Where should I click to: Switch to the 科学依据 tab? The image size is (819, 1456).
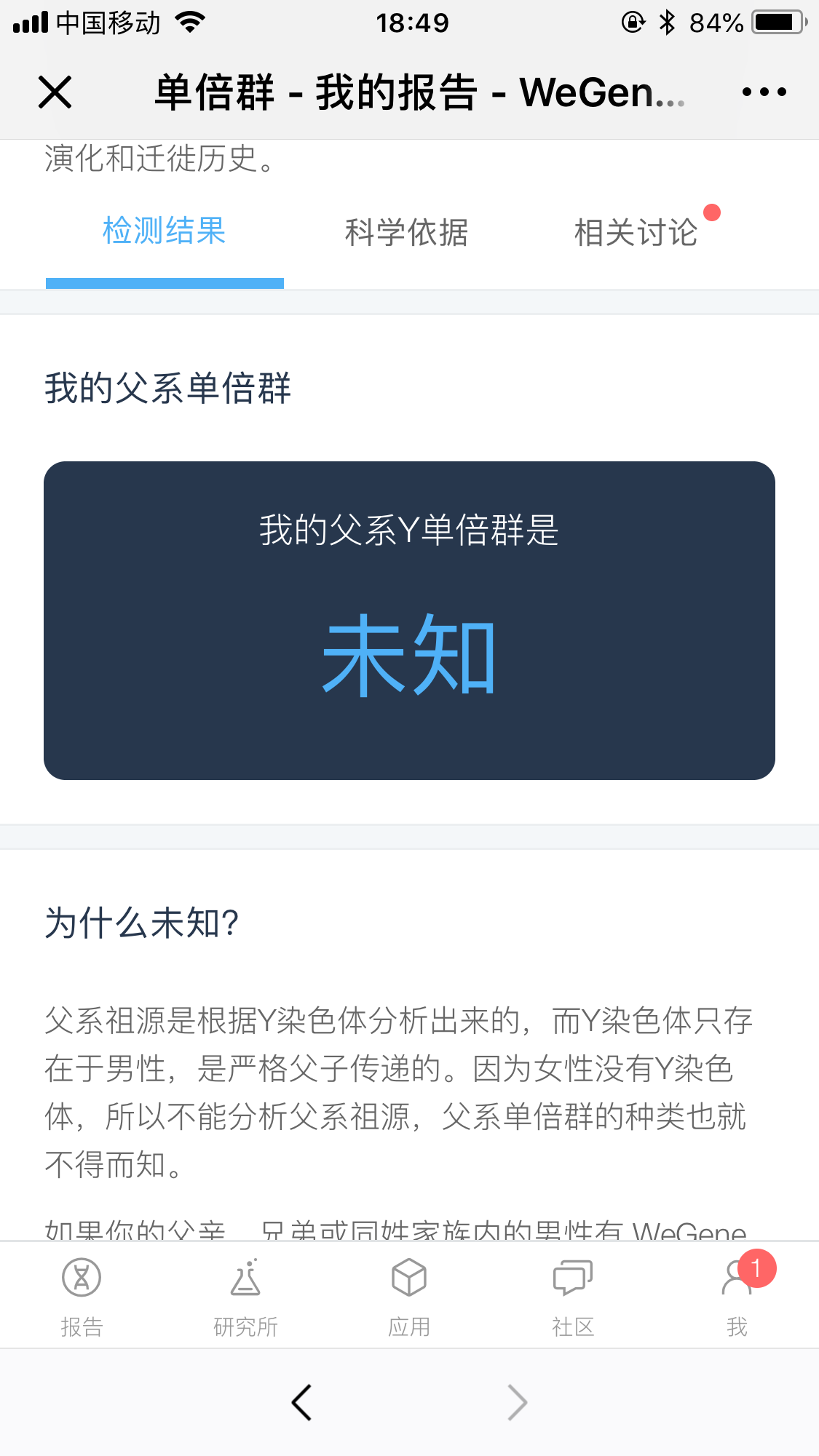pyautogui.click(x=406, y=233)
